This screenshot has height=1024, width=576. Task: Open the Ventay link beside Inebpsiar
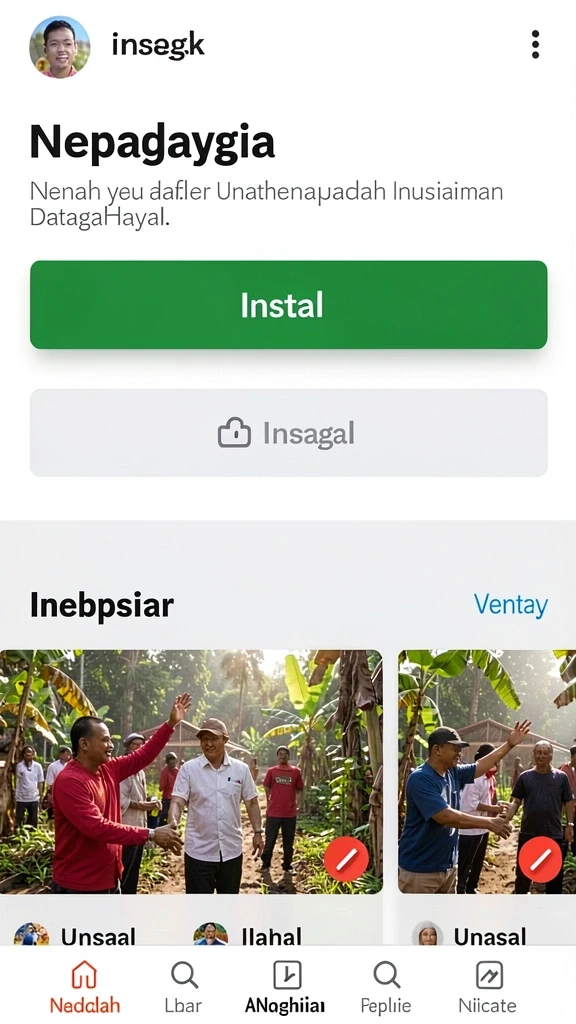click(511, 605)
